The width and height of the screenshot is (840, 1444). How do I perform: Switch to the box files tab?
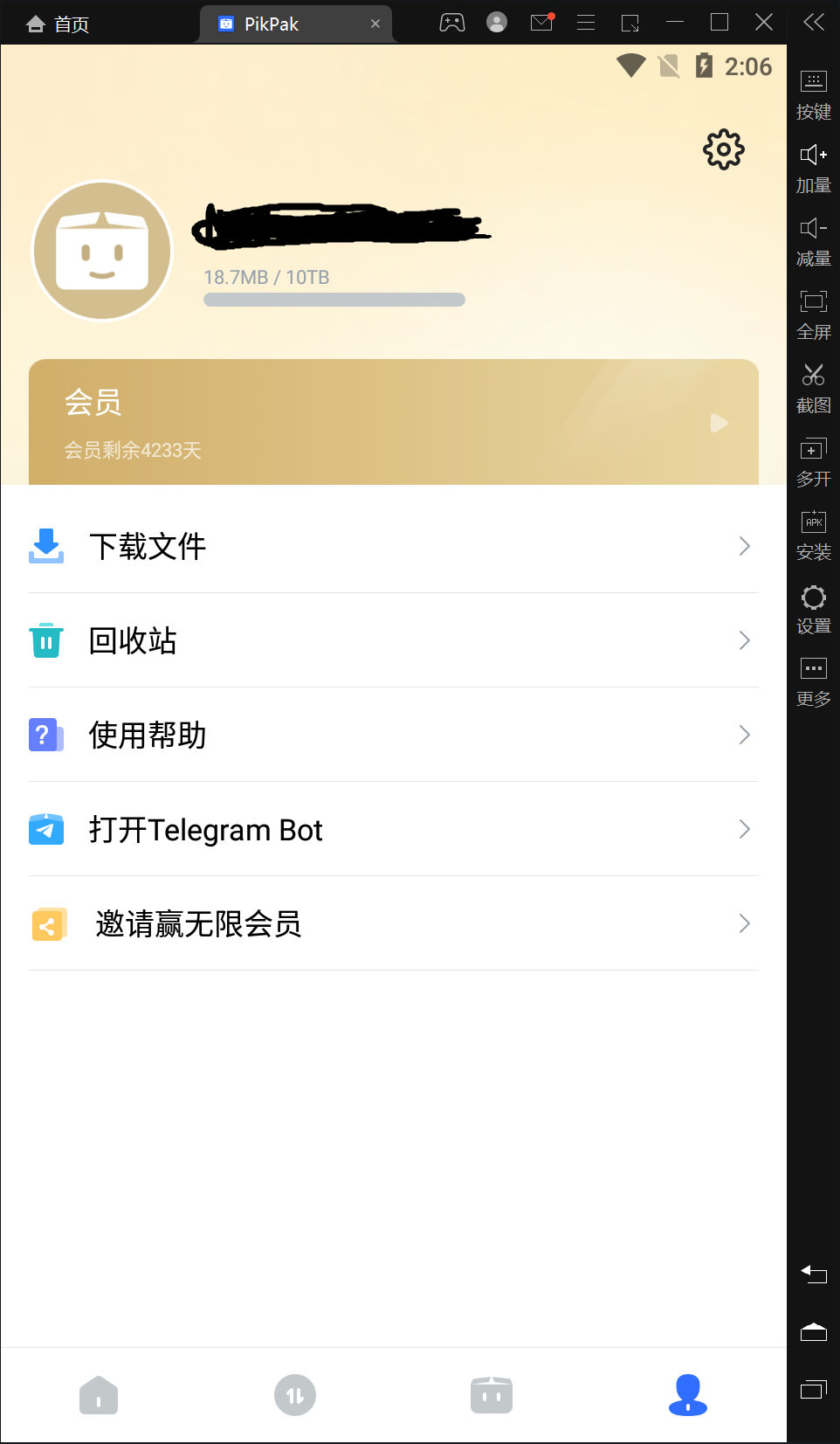[492, 1395]
